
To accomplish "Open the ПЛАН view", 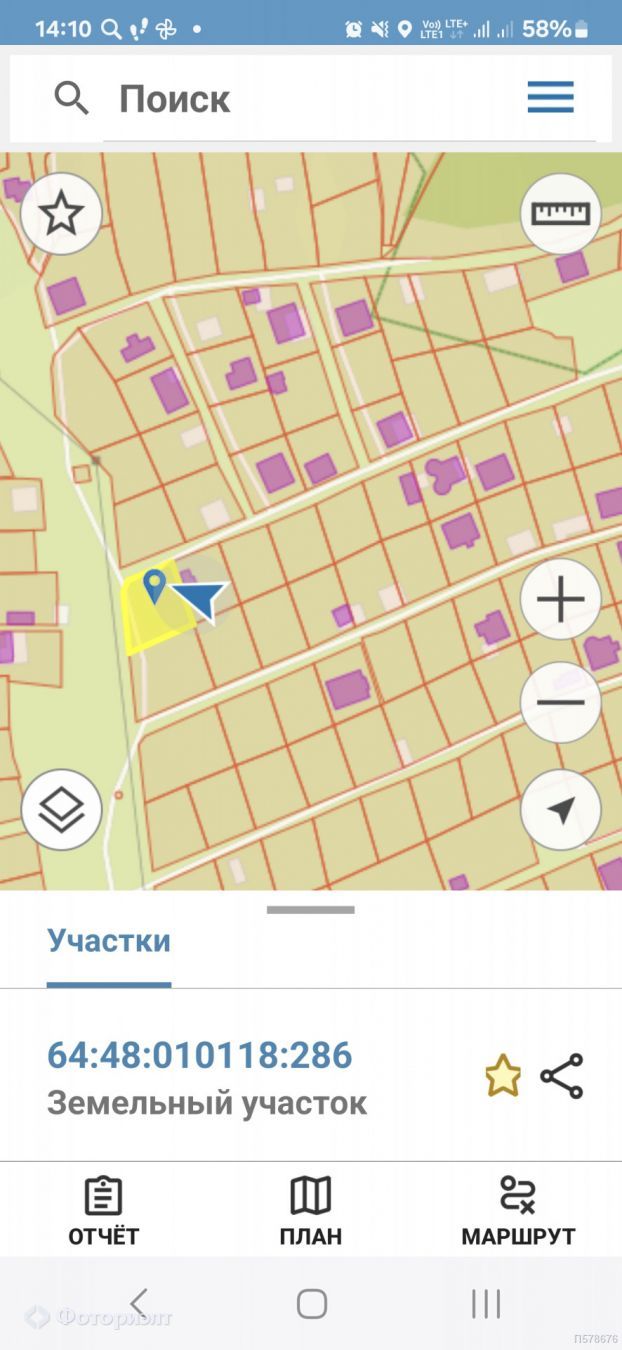I will [310, 1212].
